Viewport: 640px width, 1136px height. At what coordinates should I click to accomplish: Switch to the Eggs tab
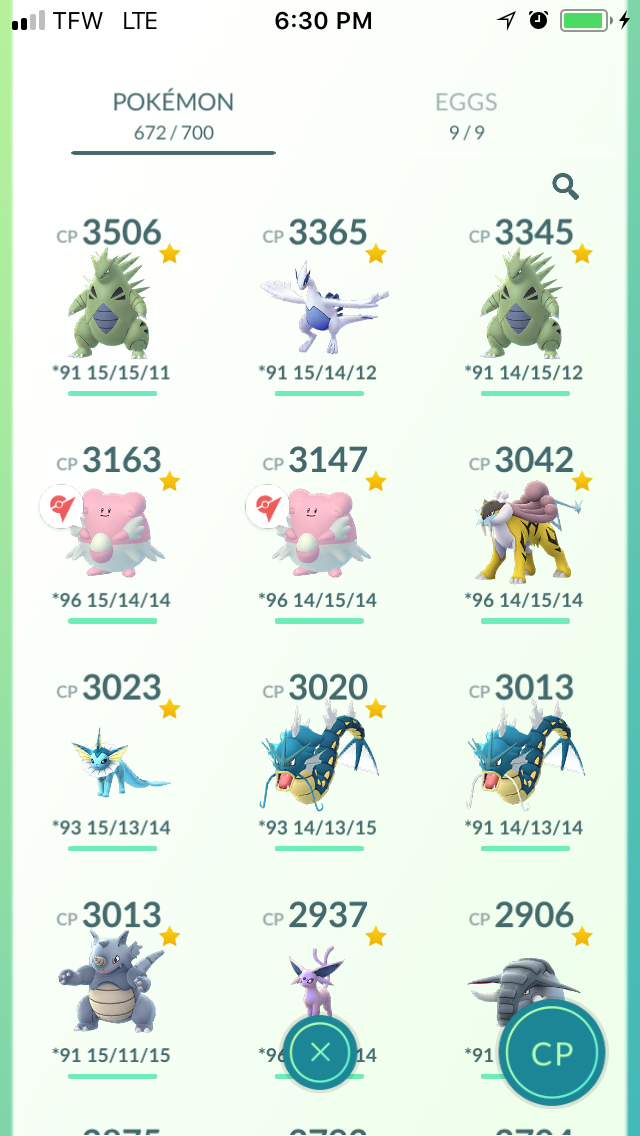tap(466, 116)
